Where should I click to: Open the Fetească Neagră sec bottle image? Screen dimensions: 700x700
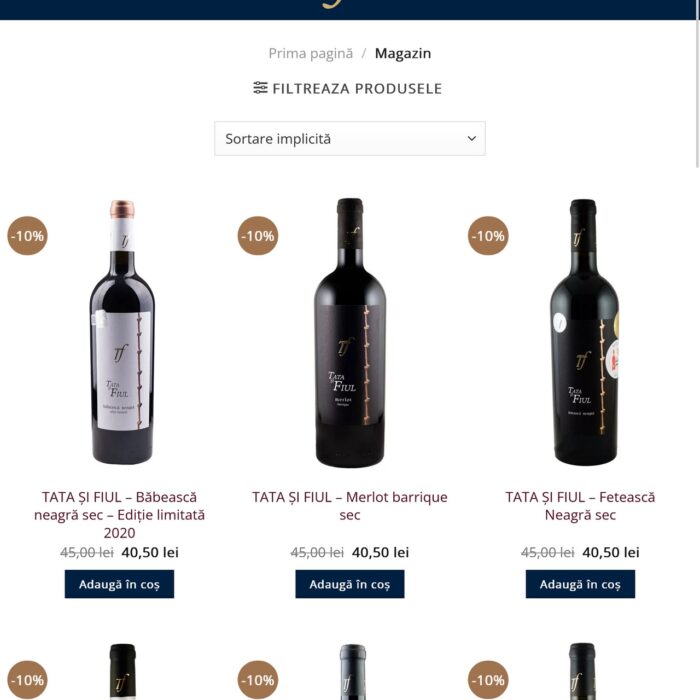coord(583,333)
